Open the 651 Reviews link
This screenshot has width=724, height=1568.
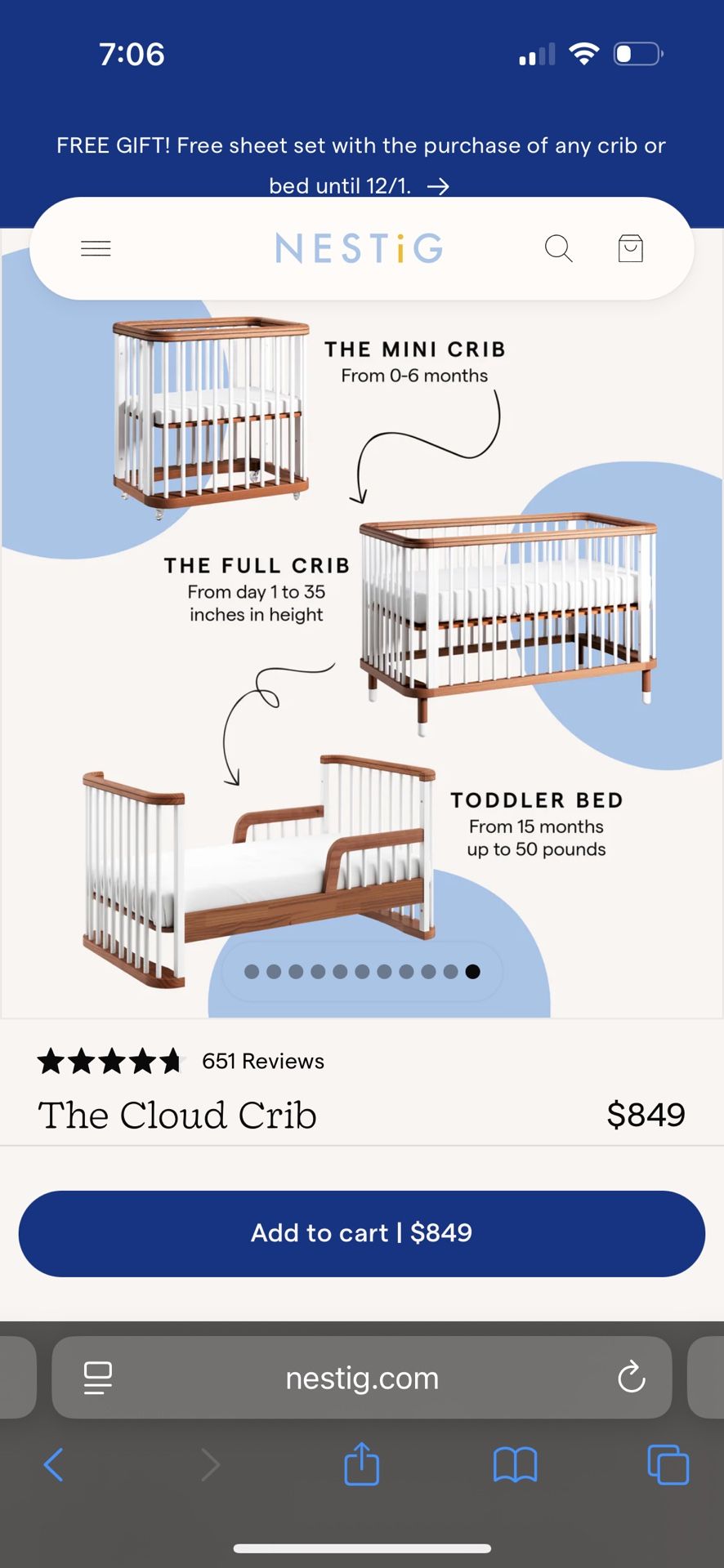263,1061
